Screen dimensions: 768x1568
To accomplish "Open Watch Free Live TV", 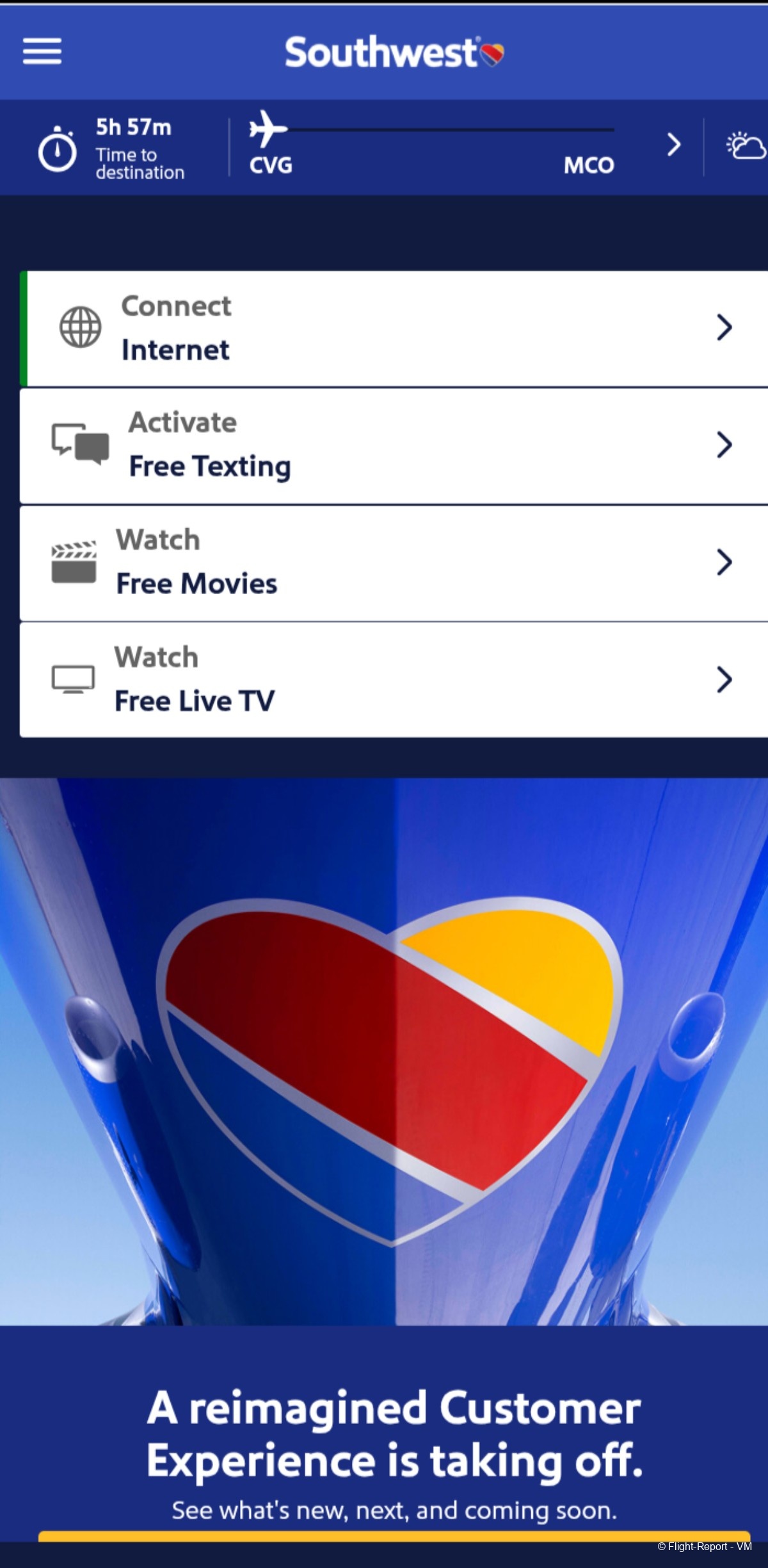I will 394,680.
